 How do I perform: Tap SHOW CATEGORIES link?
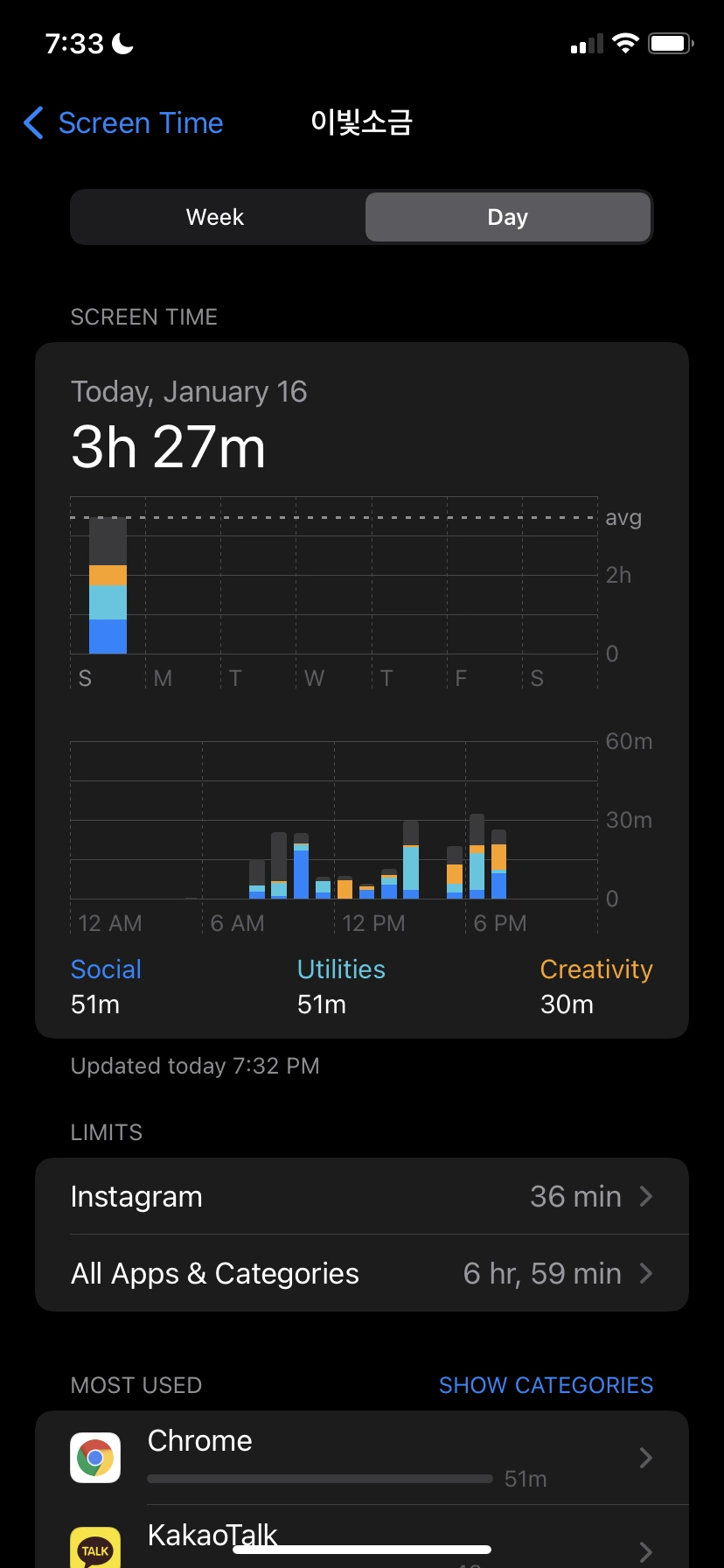[x=546, y=1385]
